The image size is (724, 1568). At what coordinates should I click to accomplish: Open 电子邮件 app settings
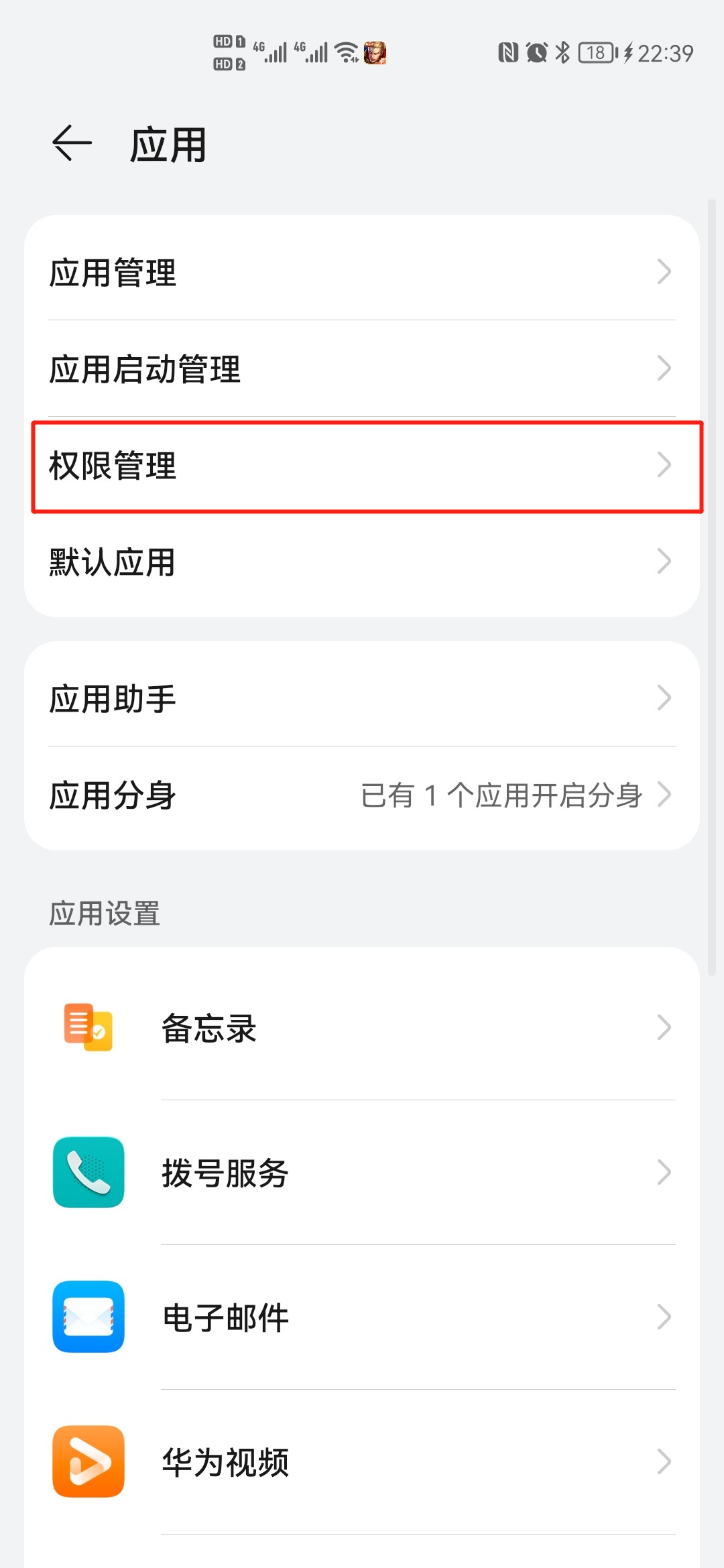click(x=362, y=1317)
